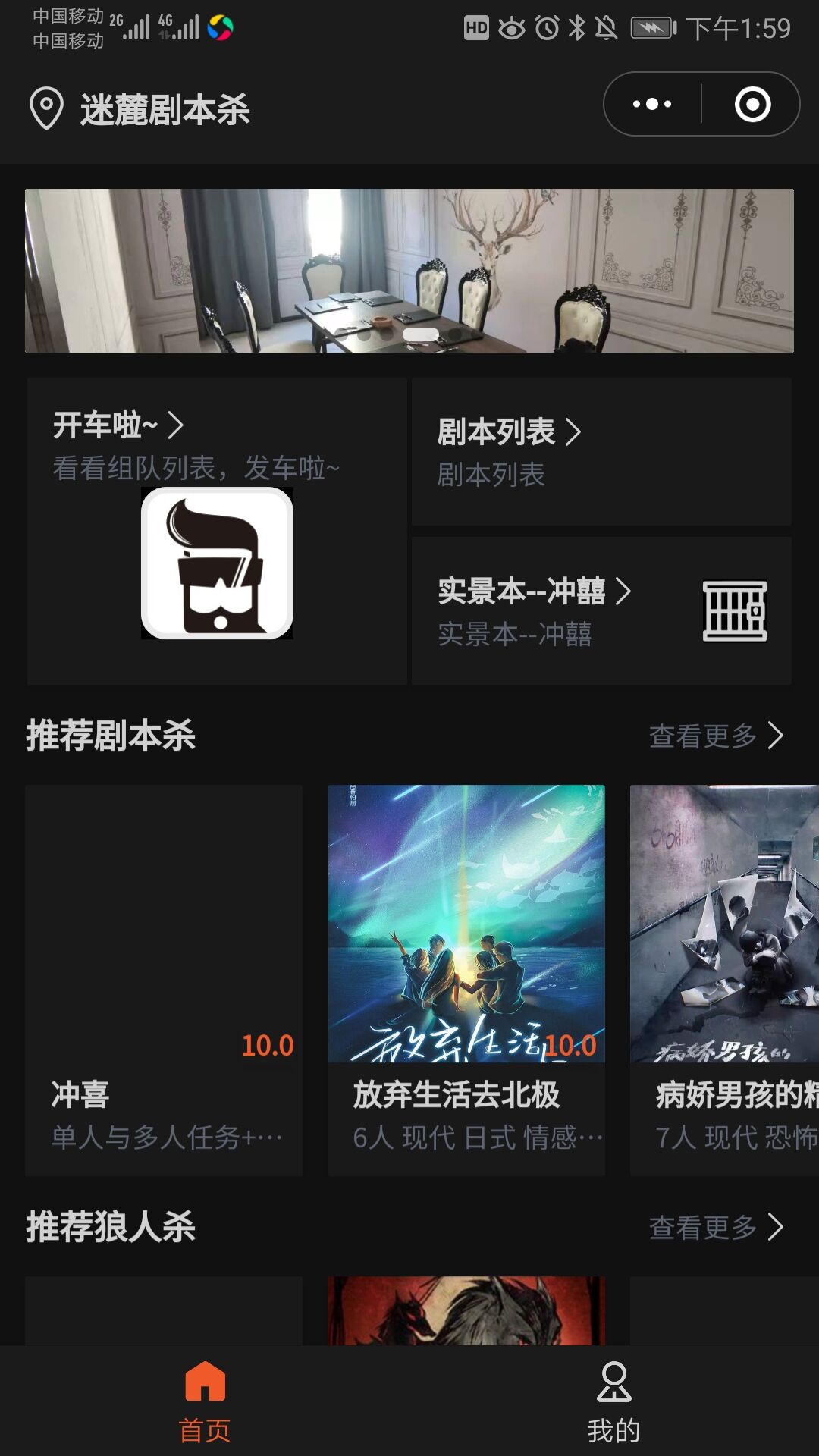Open the 开车啦~ team list card
819x1456 pixels.
tap(217, 531)
